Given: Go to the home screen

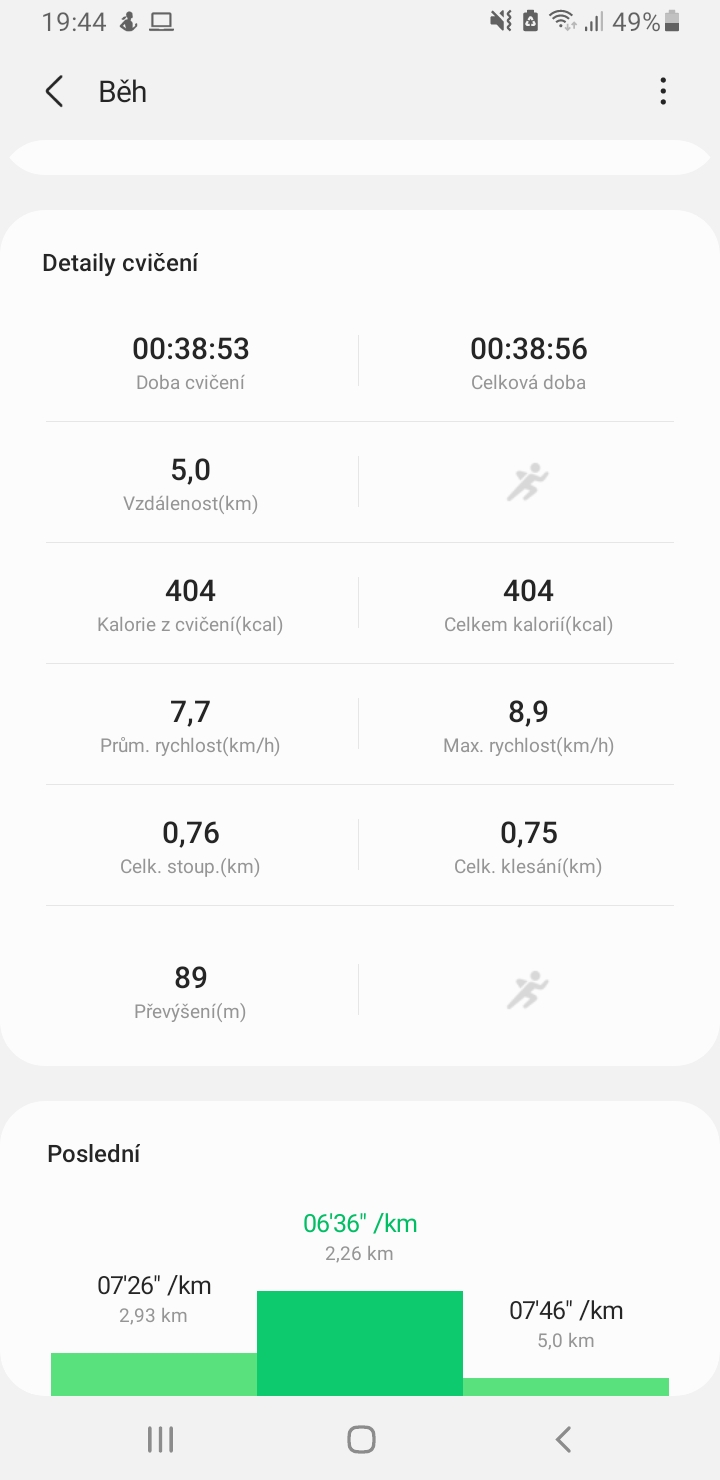Looking at the screenshot, I should point(361,1439).
